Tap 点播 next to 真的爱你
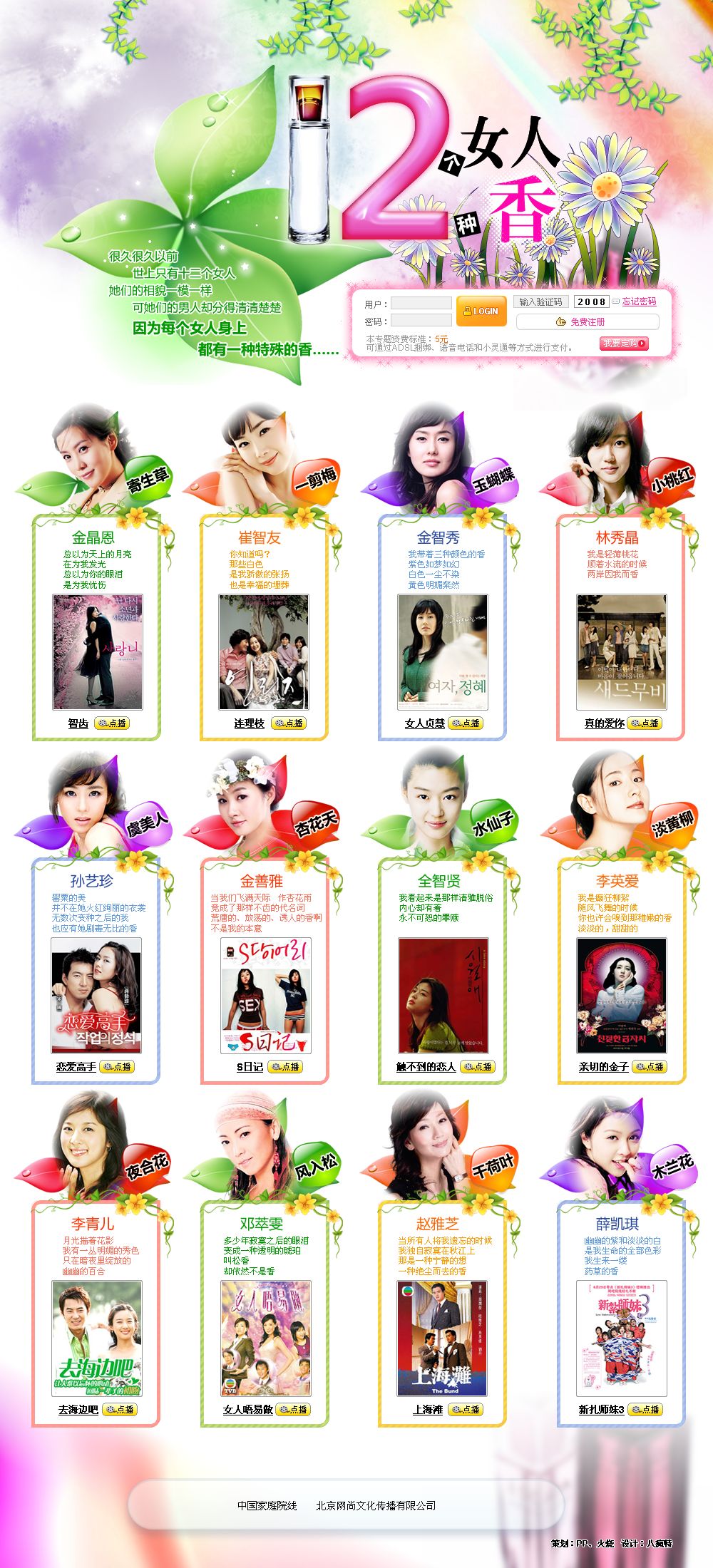 click(645, 723)
